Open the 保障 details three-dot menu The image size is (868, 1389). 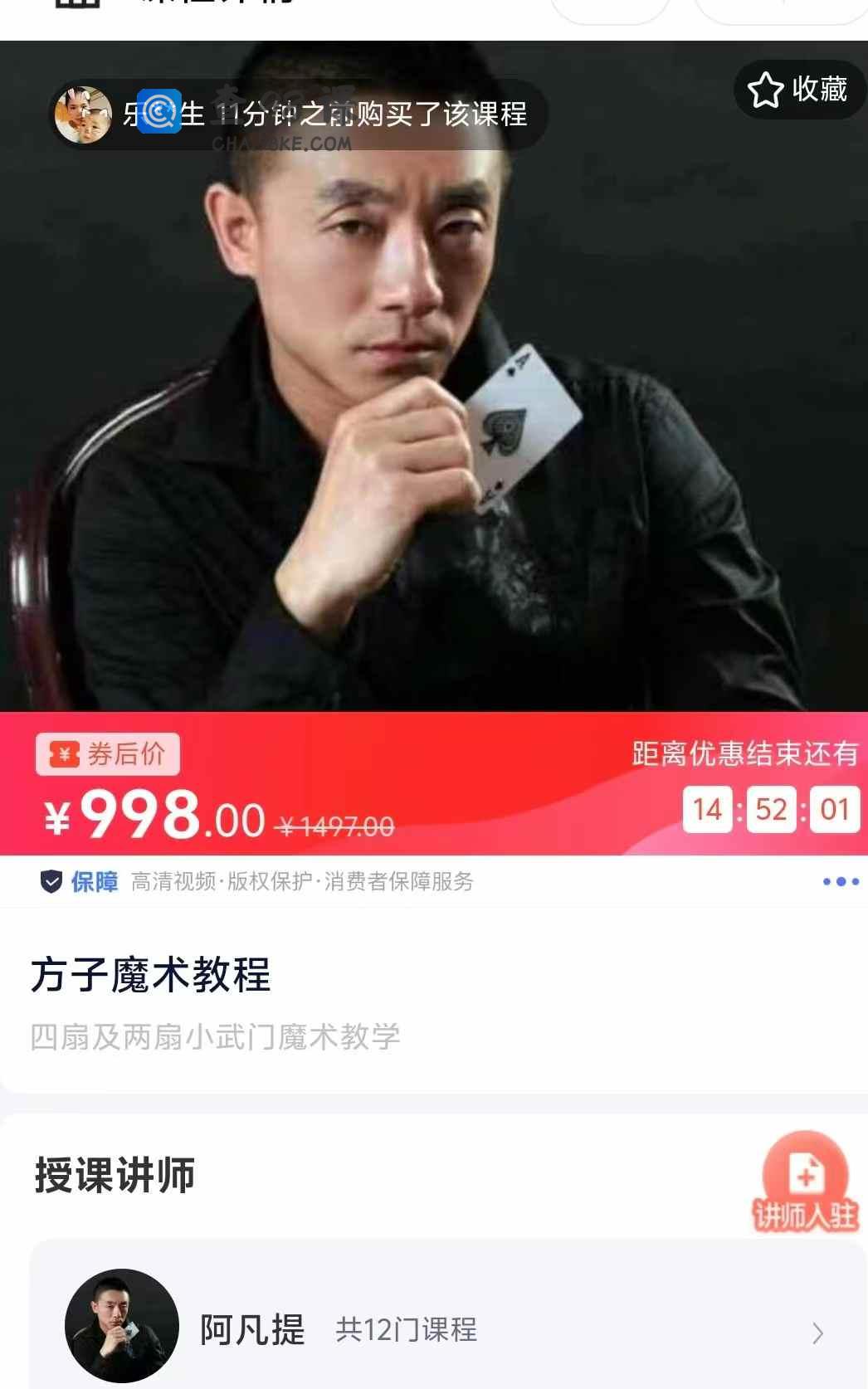[x=841, y=881]
